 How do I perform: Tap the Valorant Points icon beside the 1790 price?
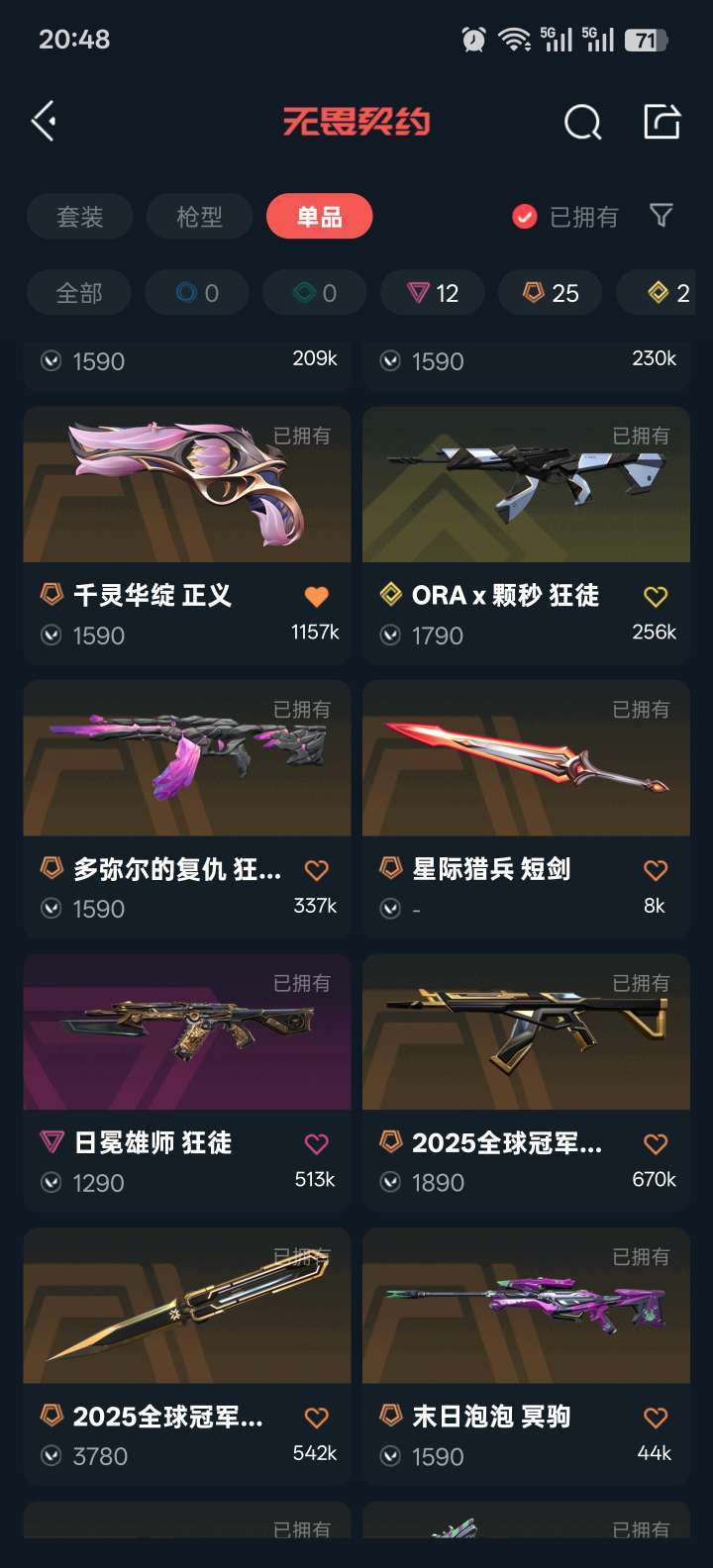[x=390, y=636]
